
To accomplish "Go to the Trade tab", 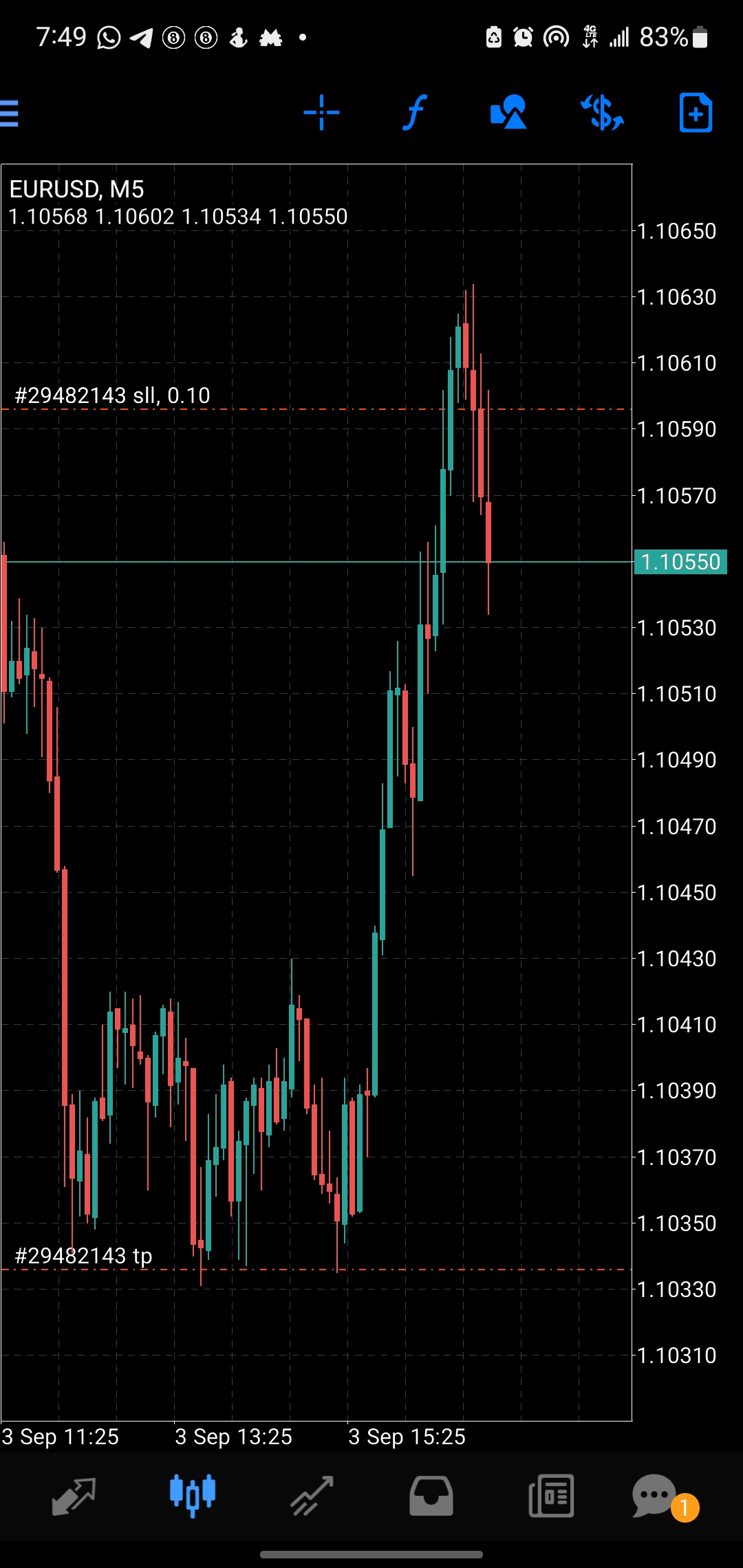I will pyautogui.click(x=312, y=1496).
